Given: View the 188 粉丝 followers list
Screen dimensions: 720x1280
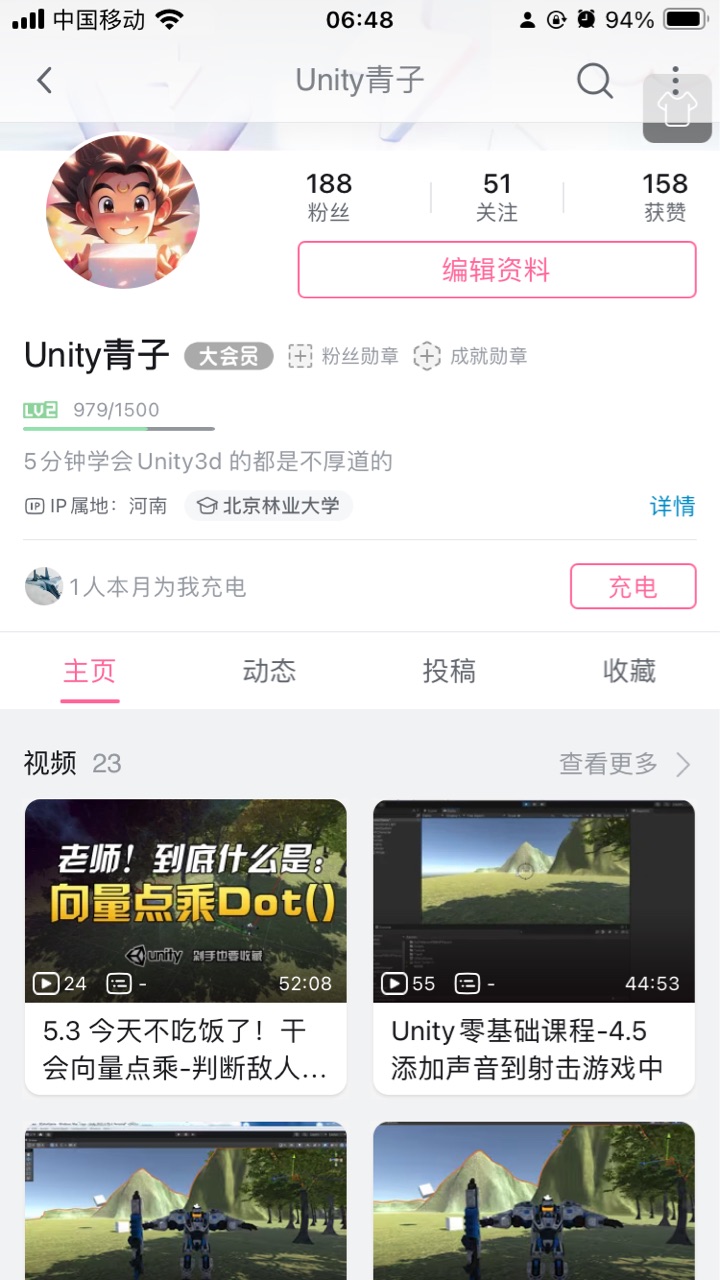Looking at the screenshot, I should [x=329, y=196].
